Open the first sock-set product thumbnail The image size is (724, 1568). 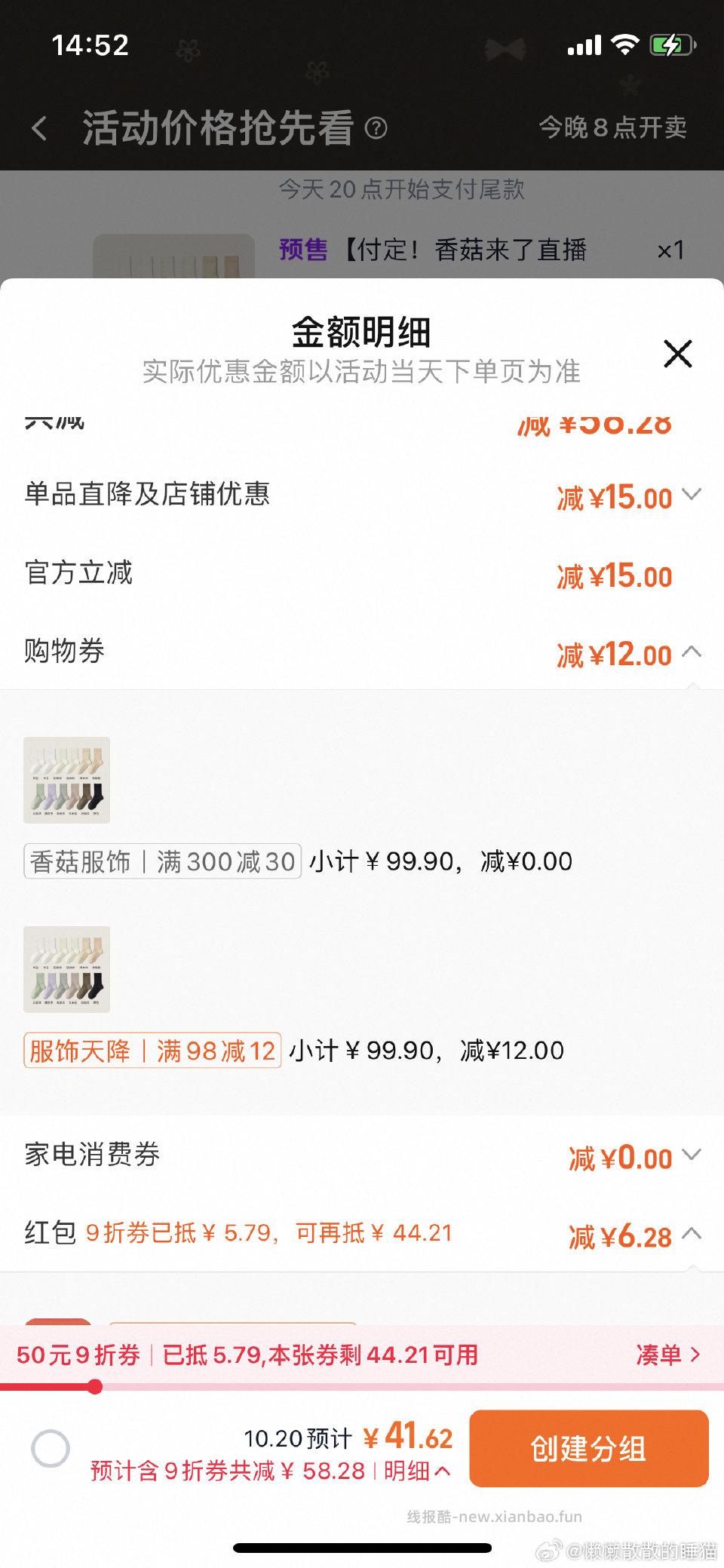point(67,781)
